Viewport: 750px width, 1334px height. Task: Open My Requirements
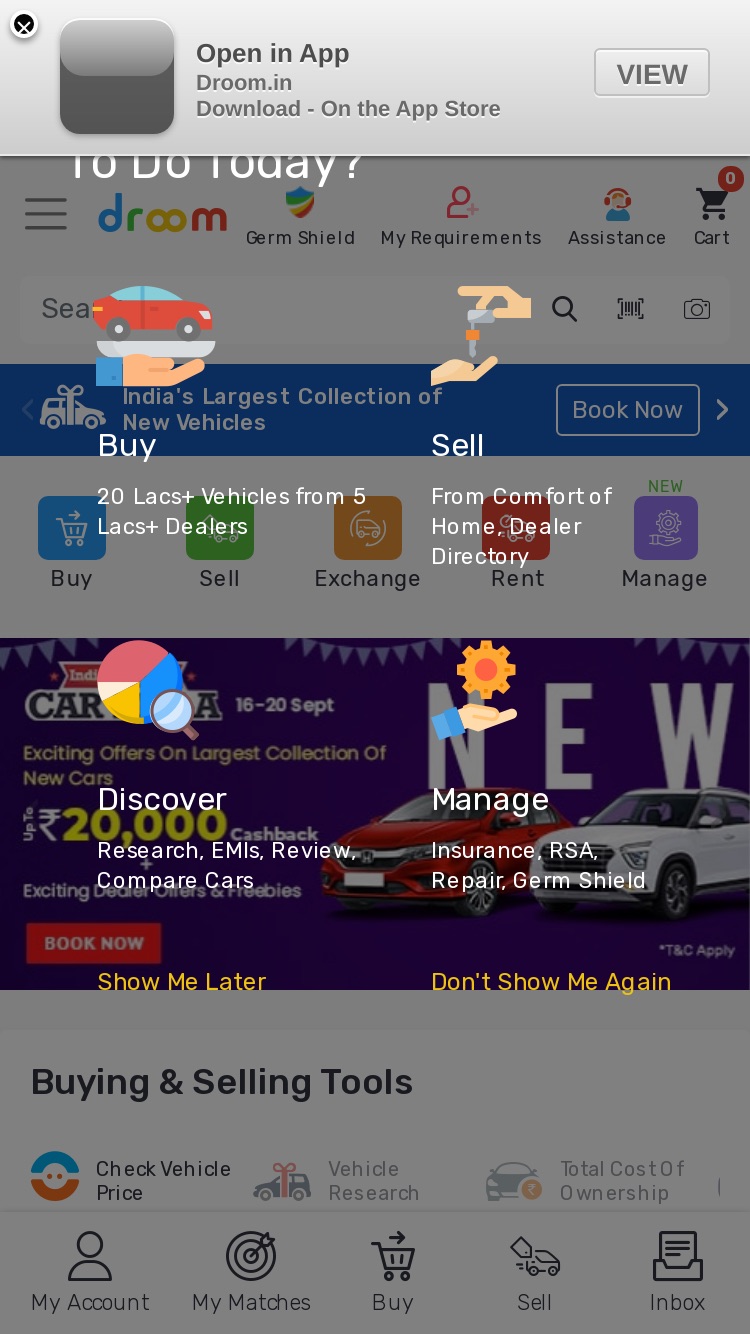[461, 215]
